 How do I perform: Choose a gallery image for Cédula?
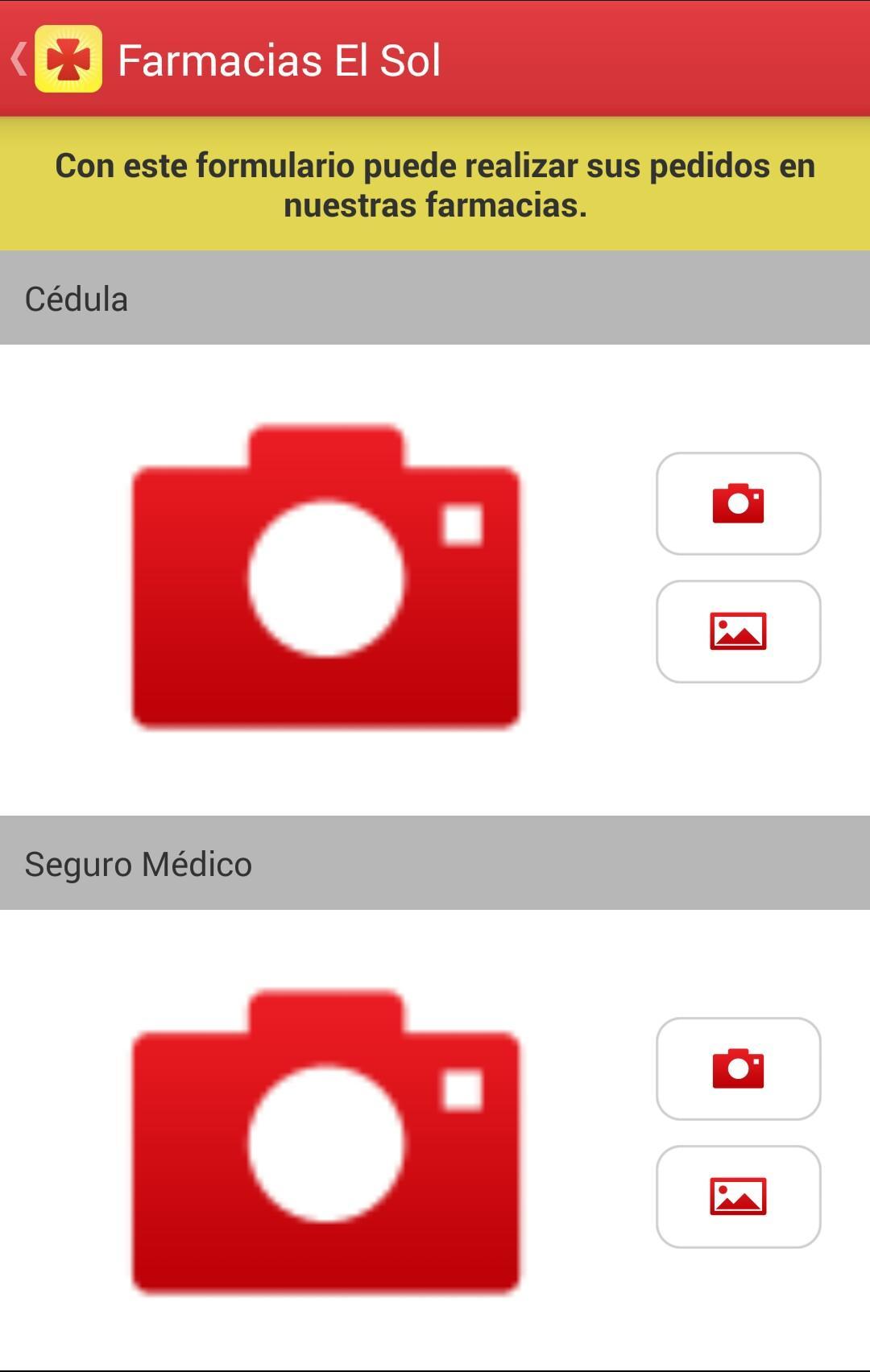738,631
